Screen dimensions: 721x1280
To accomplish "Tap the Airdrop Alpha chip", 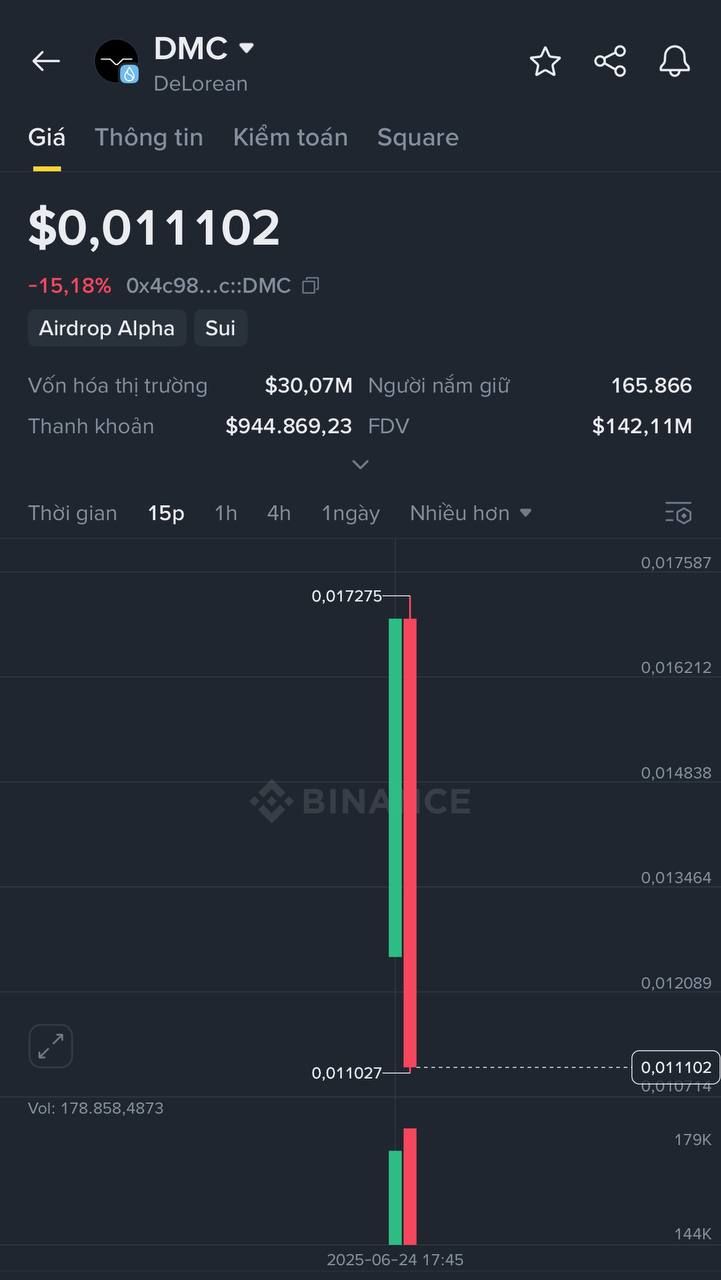I will [107, 328].
